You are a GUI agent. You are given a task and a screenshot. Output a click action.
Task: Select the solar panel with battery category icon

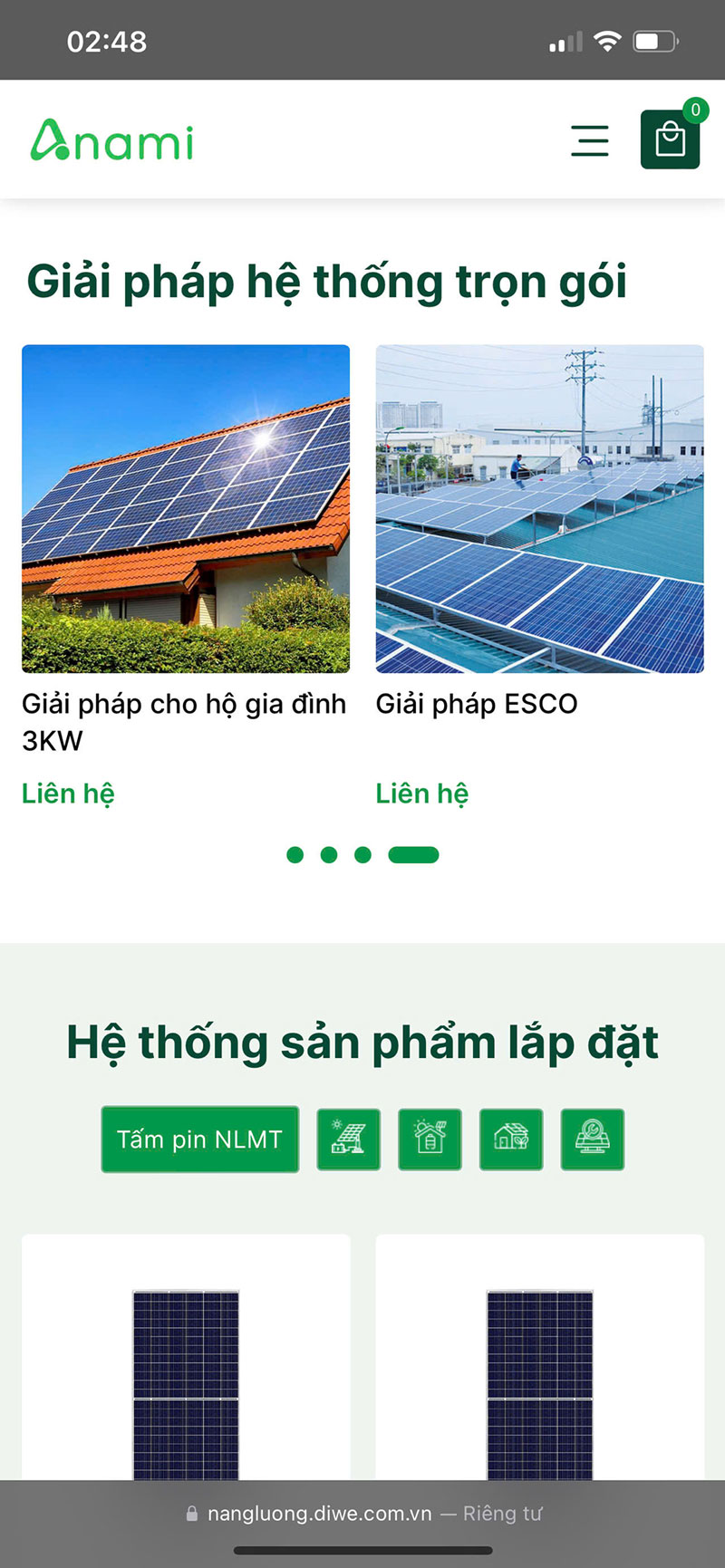348,1139
